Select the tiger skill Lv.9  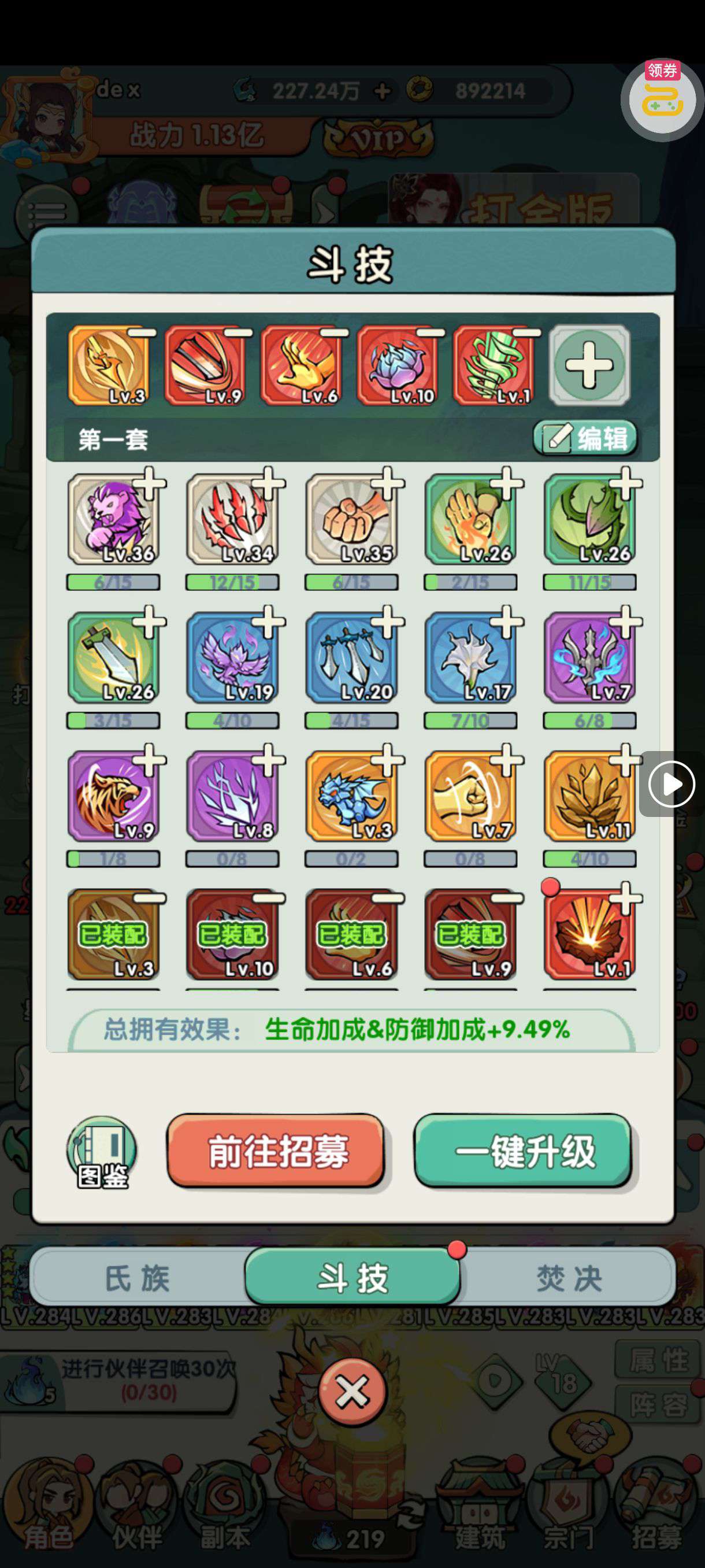[113, 797]
